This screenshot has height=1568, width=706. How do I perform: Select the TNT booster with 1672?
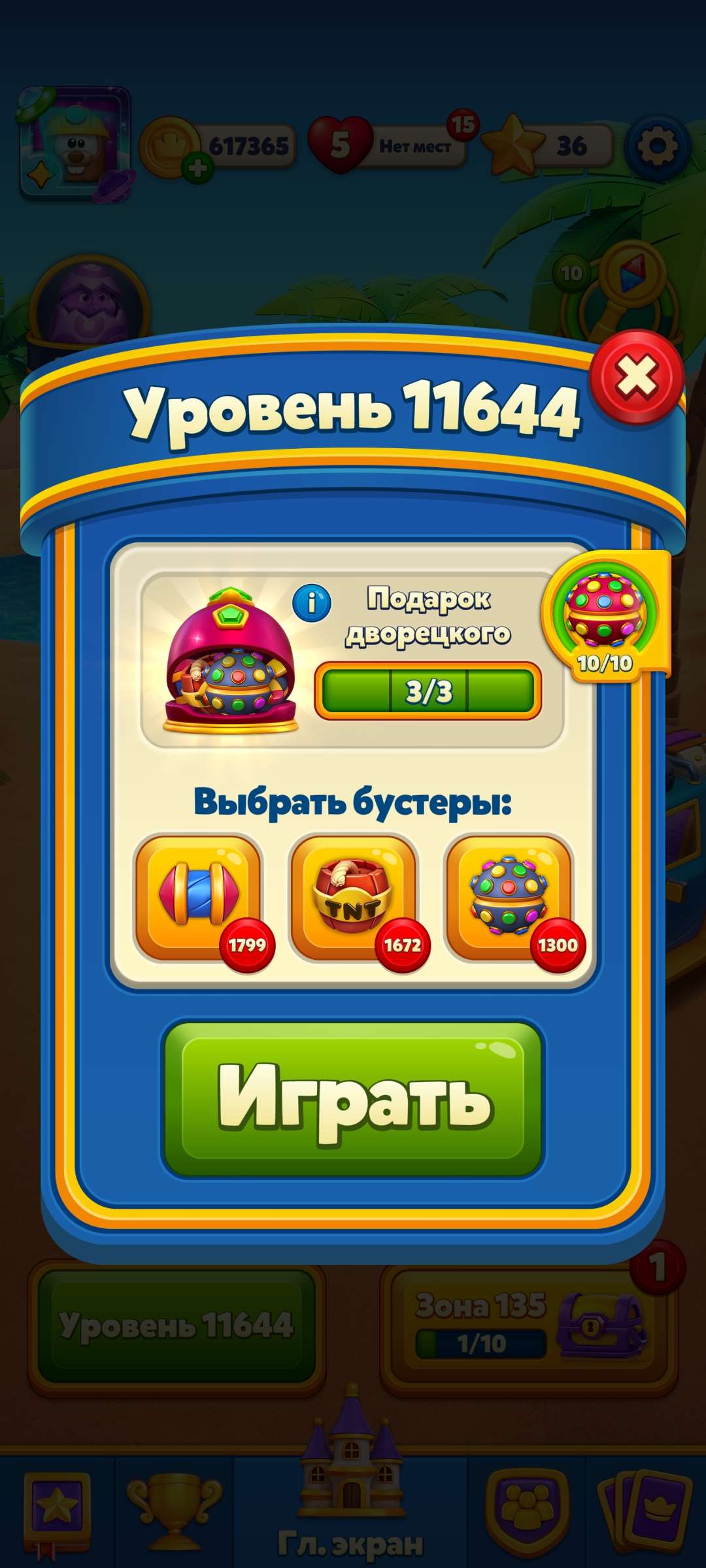[x=353, y=896]
